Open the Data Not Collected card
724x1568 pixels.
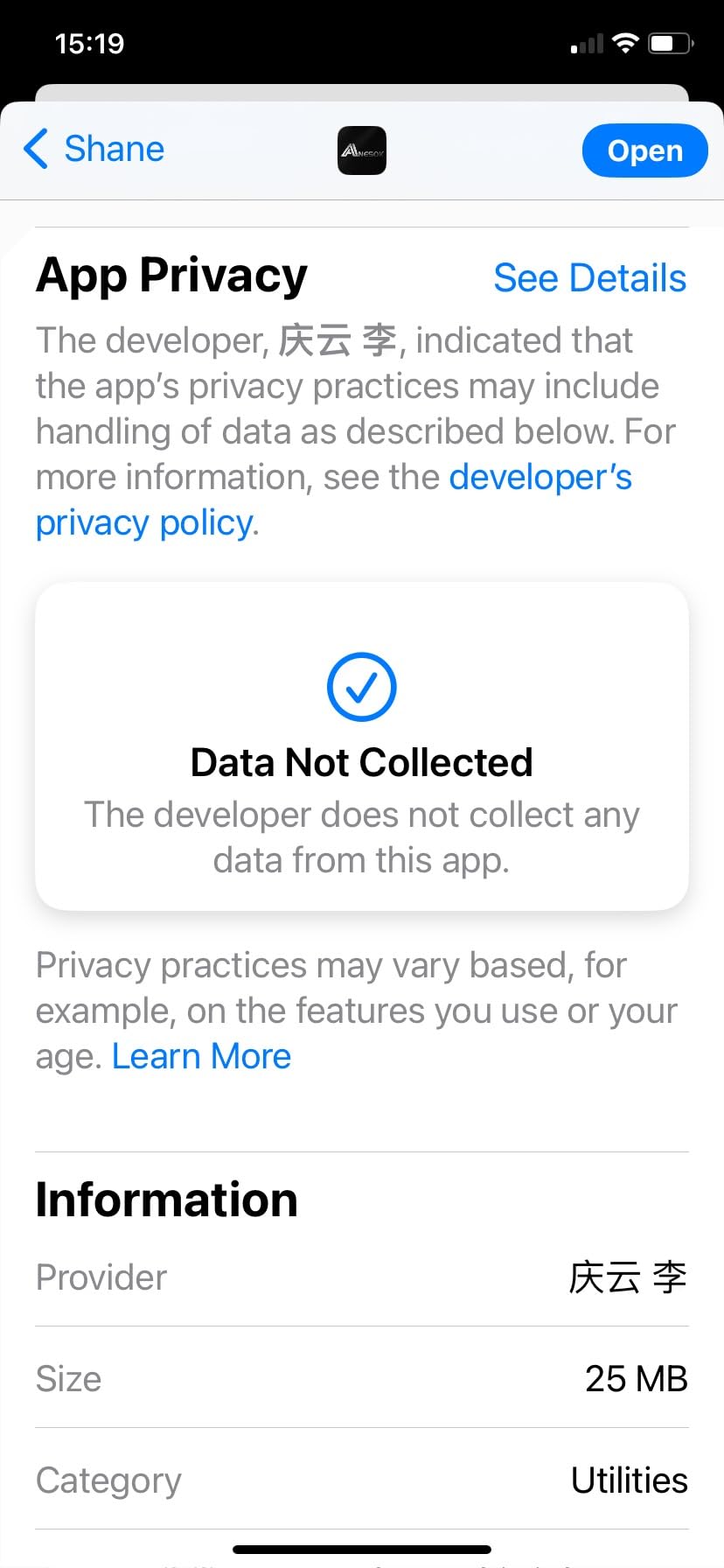[x=362, y=746]
